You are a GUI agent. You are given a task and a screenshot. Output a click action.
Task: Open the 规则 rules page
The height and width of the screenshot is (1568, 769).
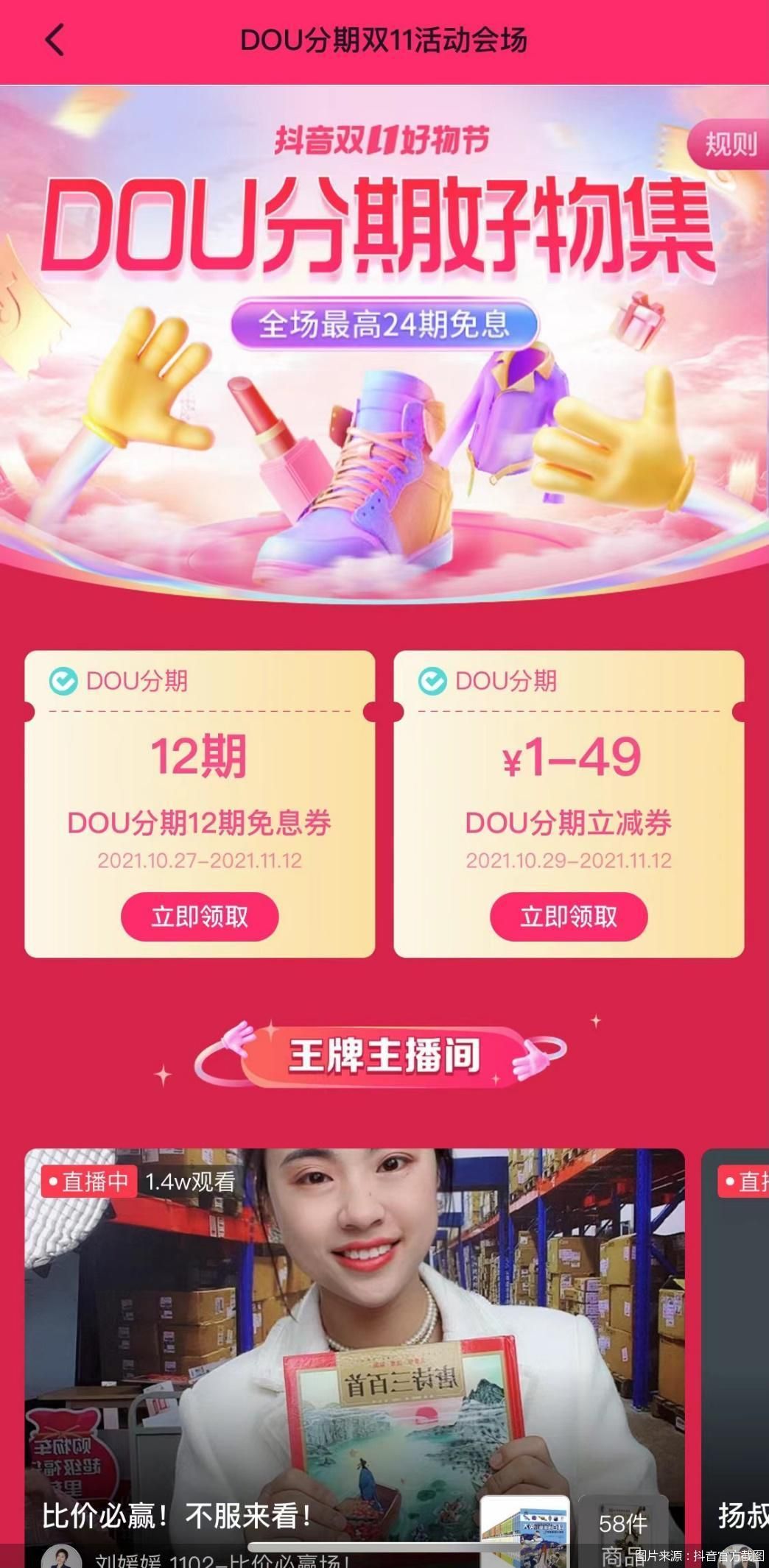click(729, 145)
